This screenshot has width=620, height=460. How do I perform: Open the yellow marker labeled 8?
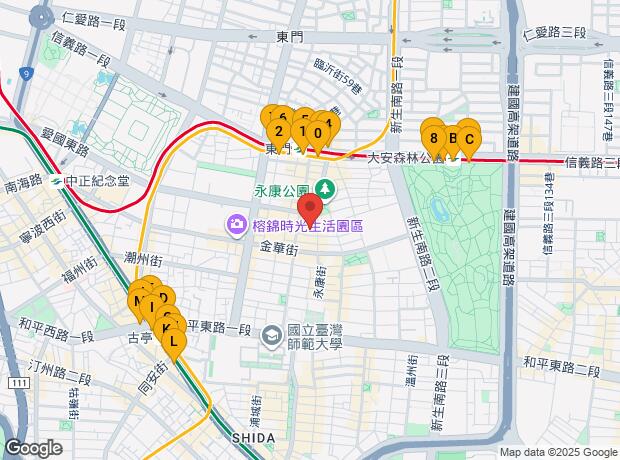(x=433, y=137)
